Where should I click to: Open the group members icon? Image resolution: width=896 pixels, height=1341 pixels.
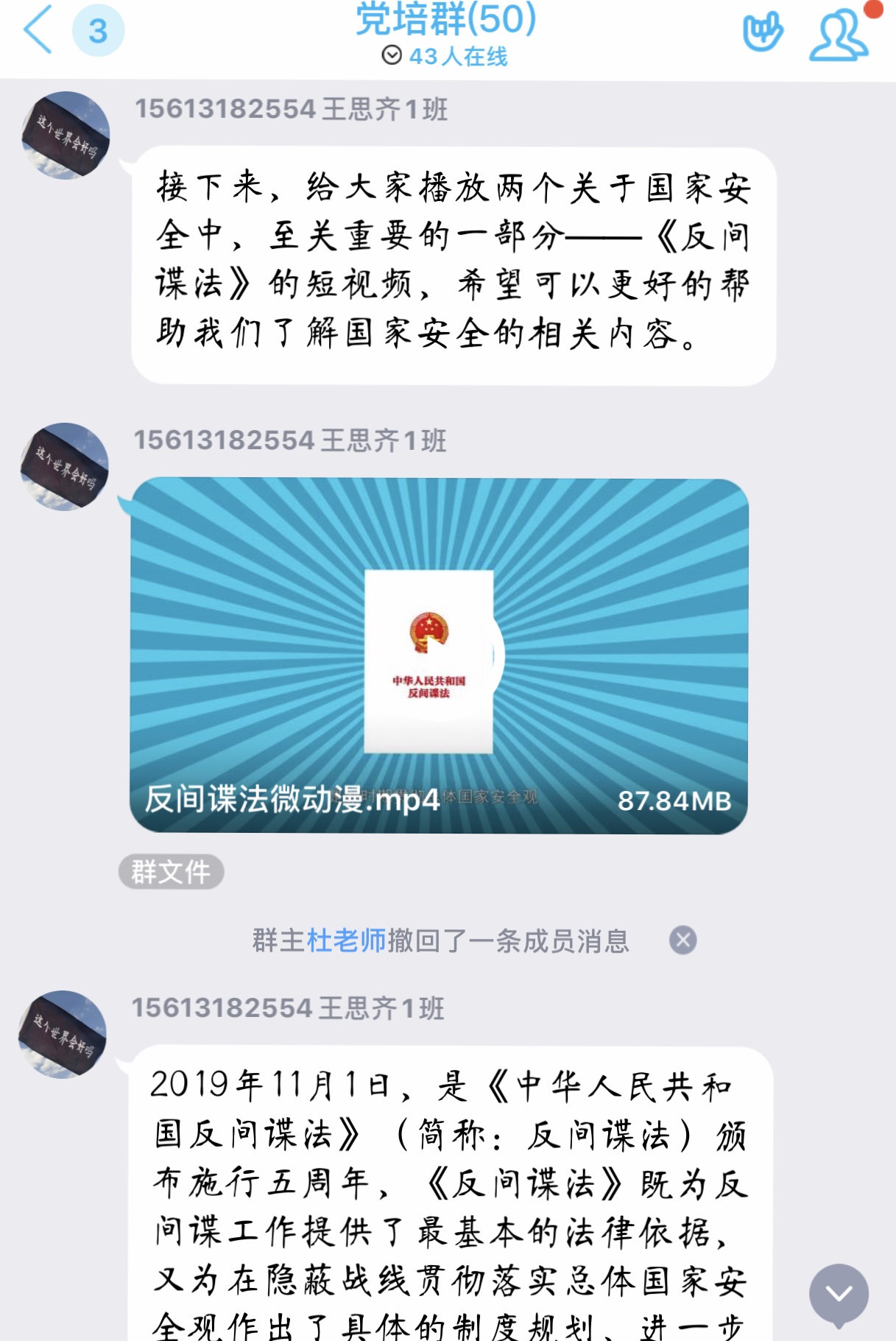(838, 35)
